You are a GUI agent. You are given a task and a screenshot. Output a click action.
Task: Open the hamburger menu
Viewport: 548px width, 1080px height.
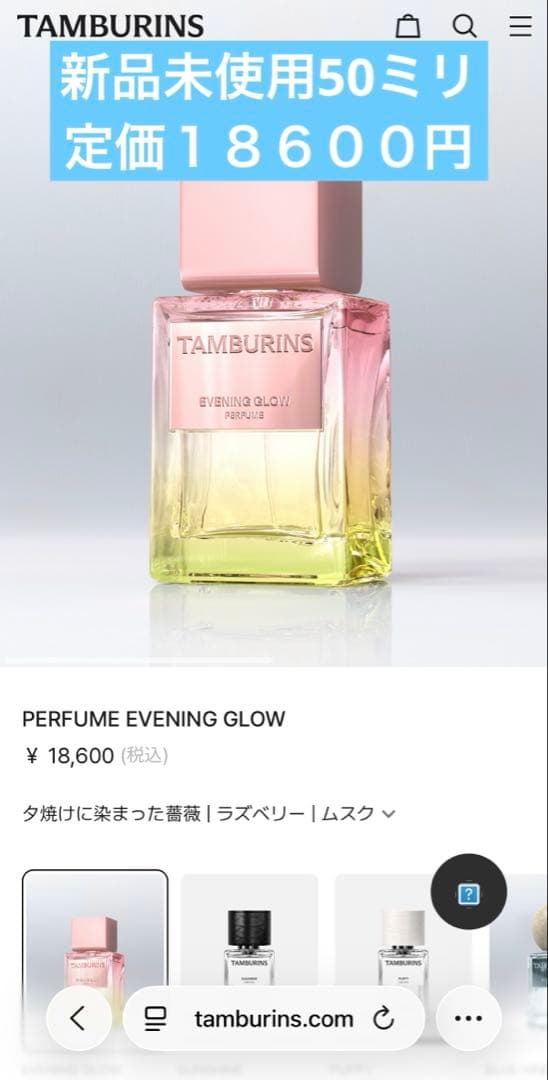point(520,25)
